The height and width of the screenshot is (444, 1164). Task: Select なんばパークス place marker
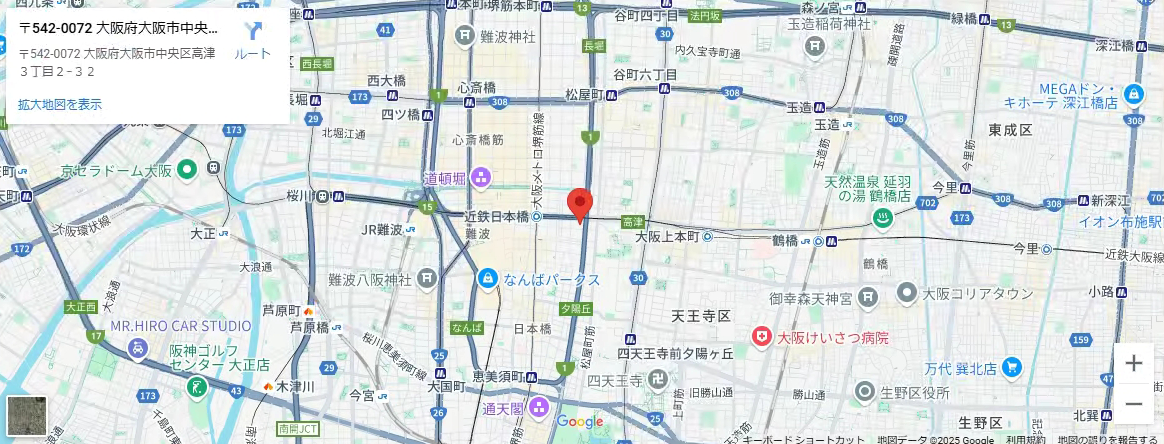point(488,278)
